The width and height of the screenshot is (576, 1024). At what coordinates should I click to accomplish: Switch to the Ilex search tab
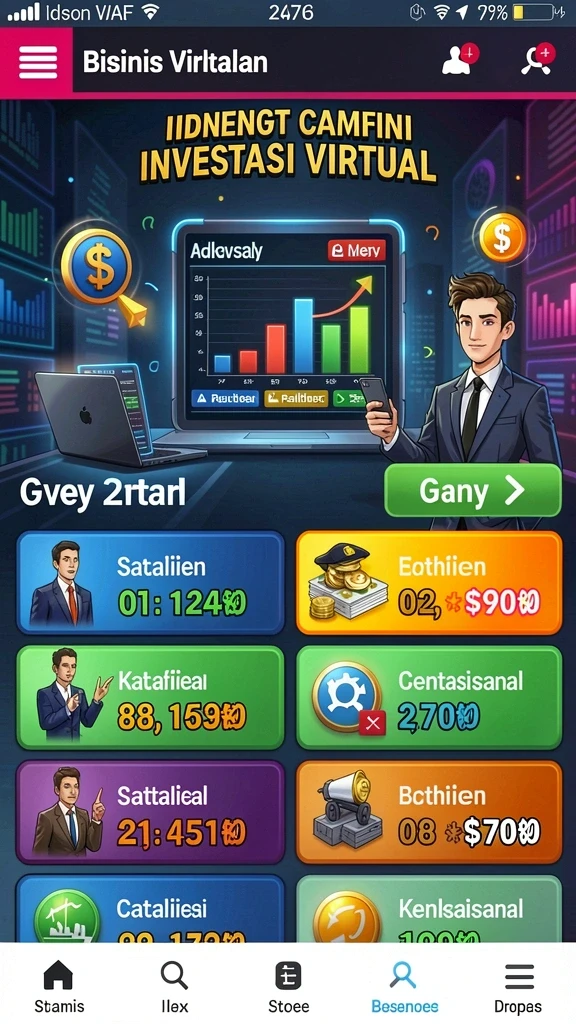click(x=174, y=985)
